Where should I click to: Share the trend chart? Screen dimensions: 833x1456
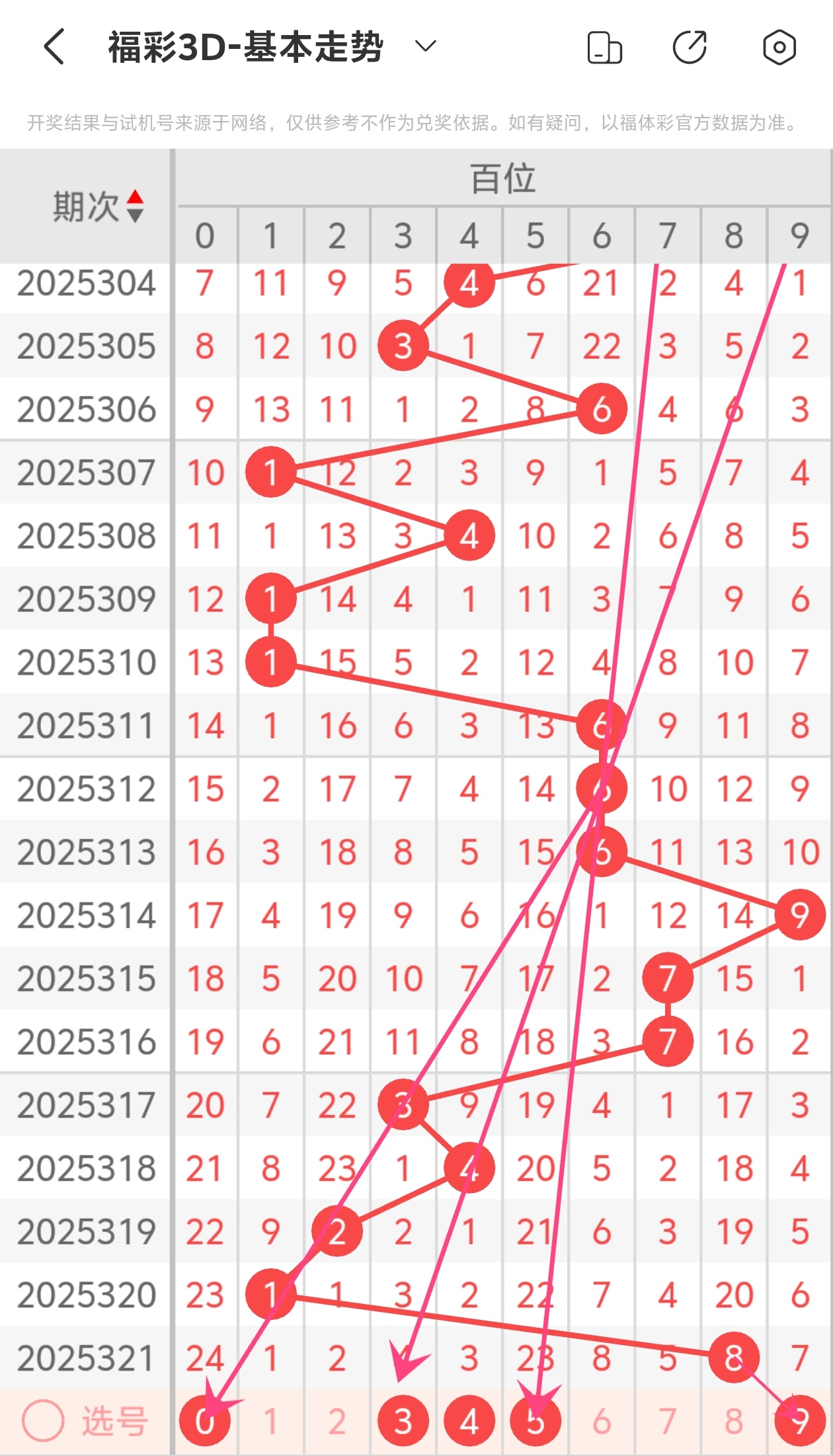[690, 48]
